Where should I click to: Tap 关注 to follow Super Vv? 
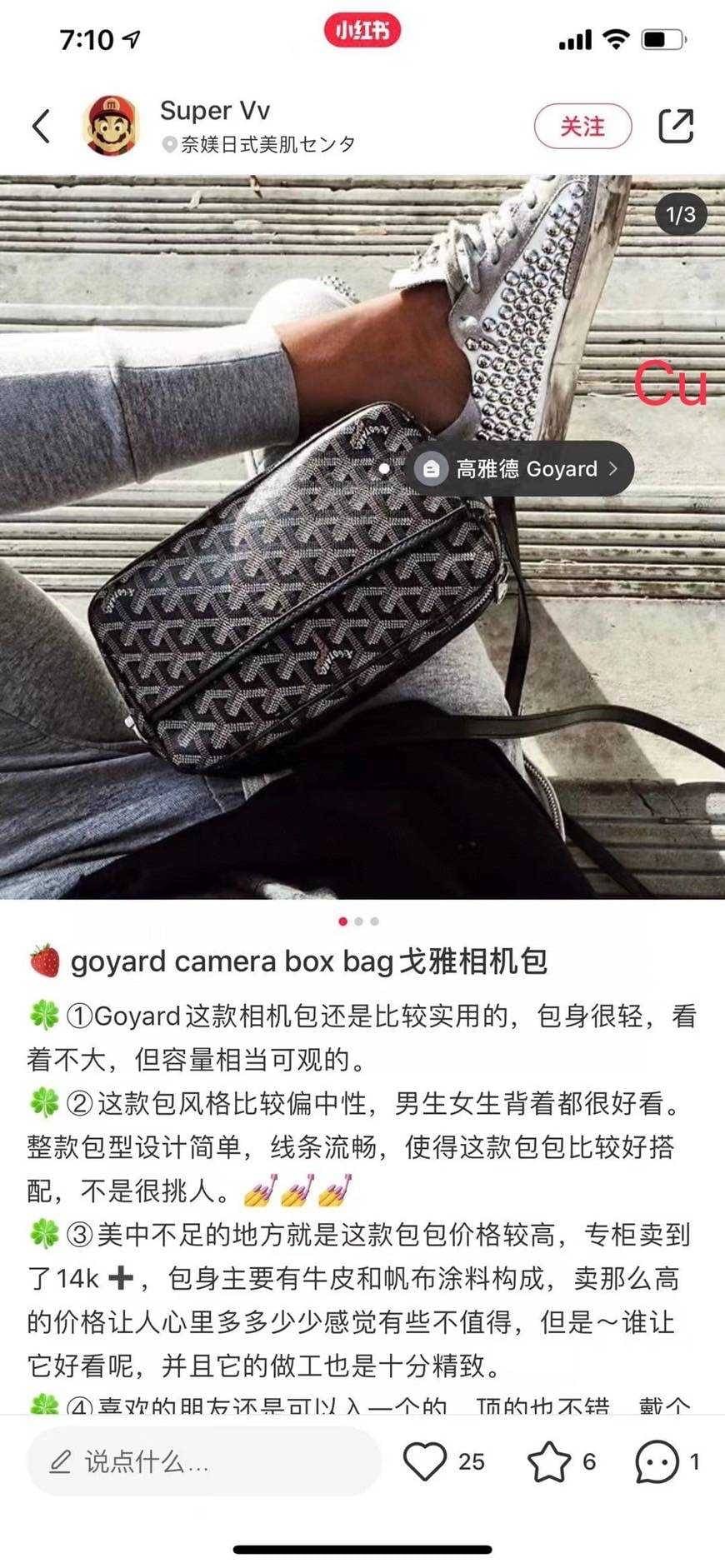click(x=584, y=125)
